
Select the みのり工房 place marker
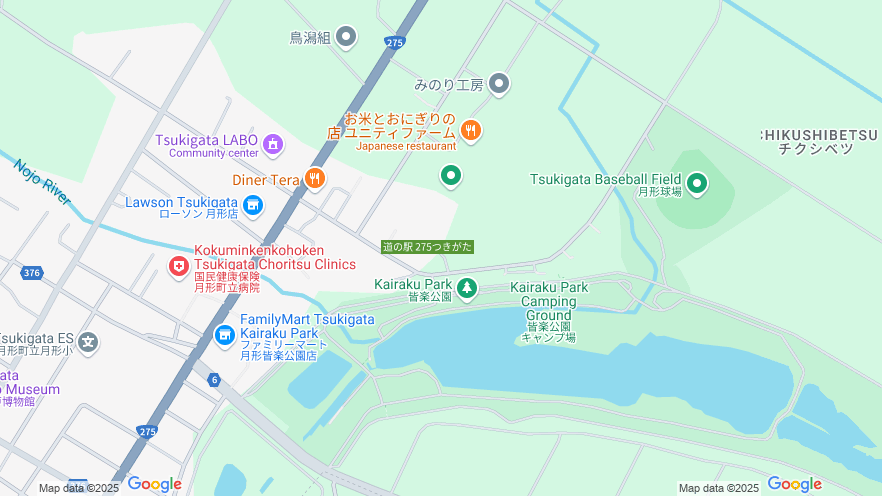(499, 85)
